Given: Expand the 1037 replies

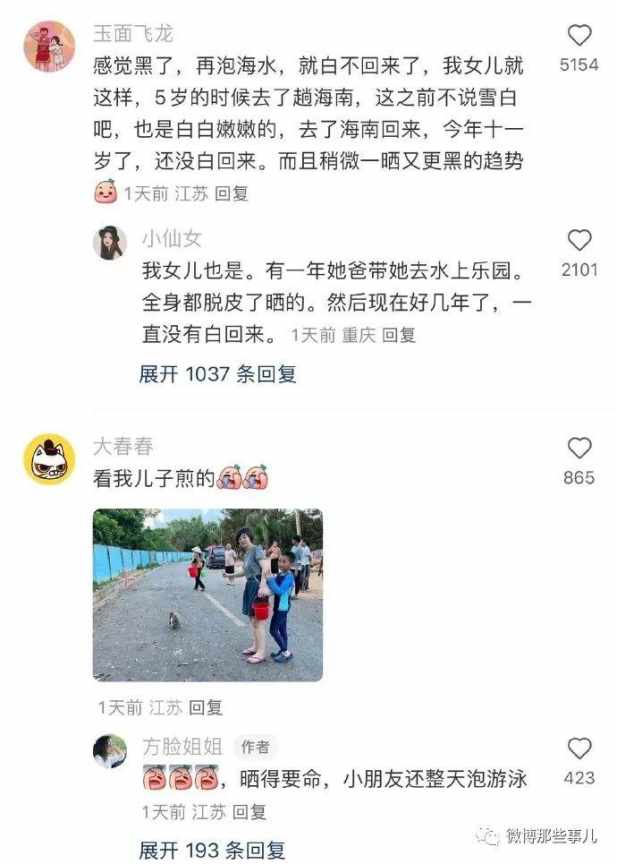Looking at the screenshot, I should 217,374.
